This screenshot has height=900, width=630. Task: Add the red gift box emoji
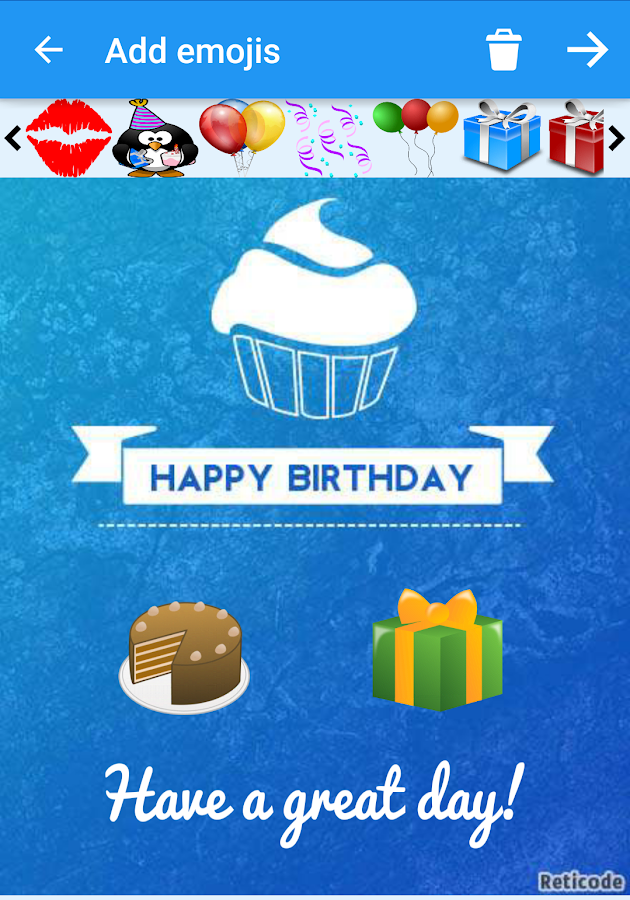pos(577,139)
